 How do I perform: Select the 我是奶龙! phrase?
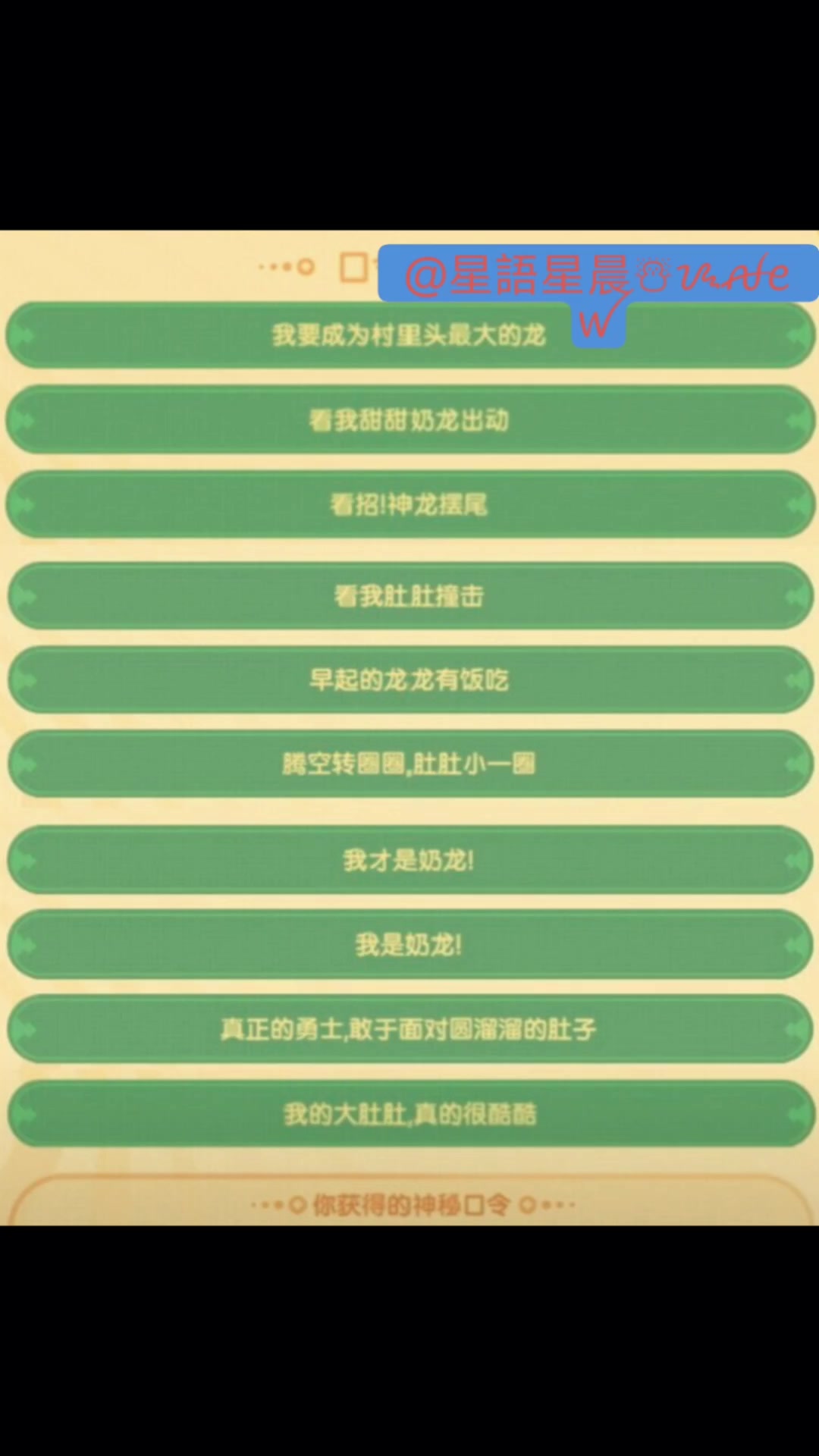(409, 945)
